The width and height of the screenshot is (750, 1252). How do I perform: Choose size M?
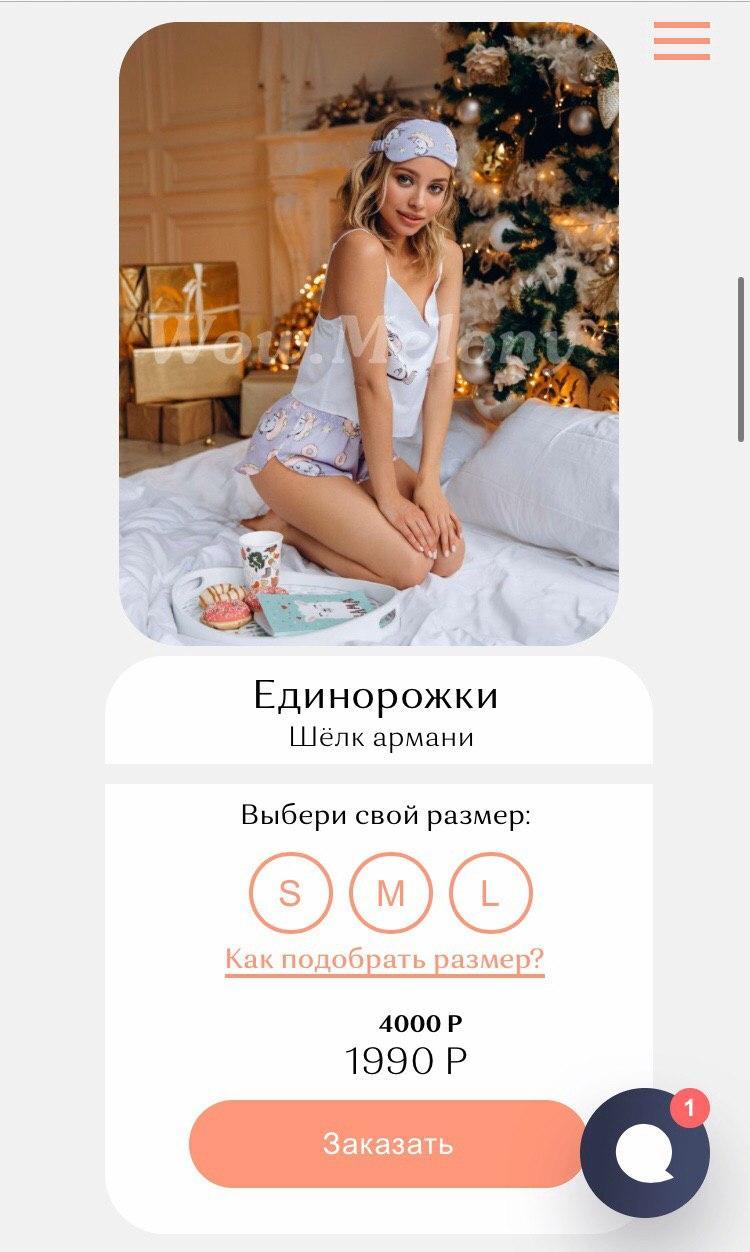tap(390, 892)
